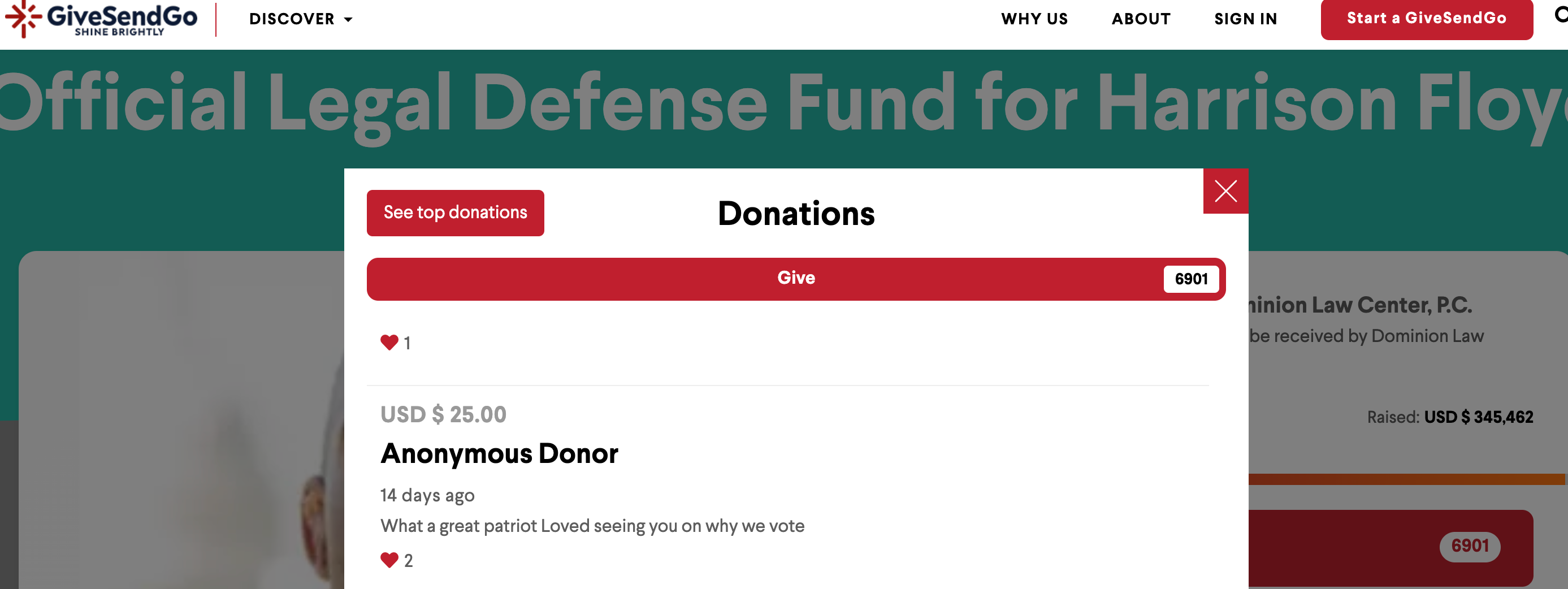
Task: Tap the heart showing 1 like
Action: point(389,343)
